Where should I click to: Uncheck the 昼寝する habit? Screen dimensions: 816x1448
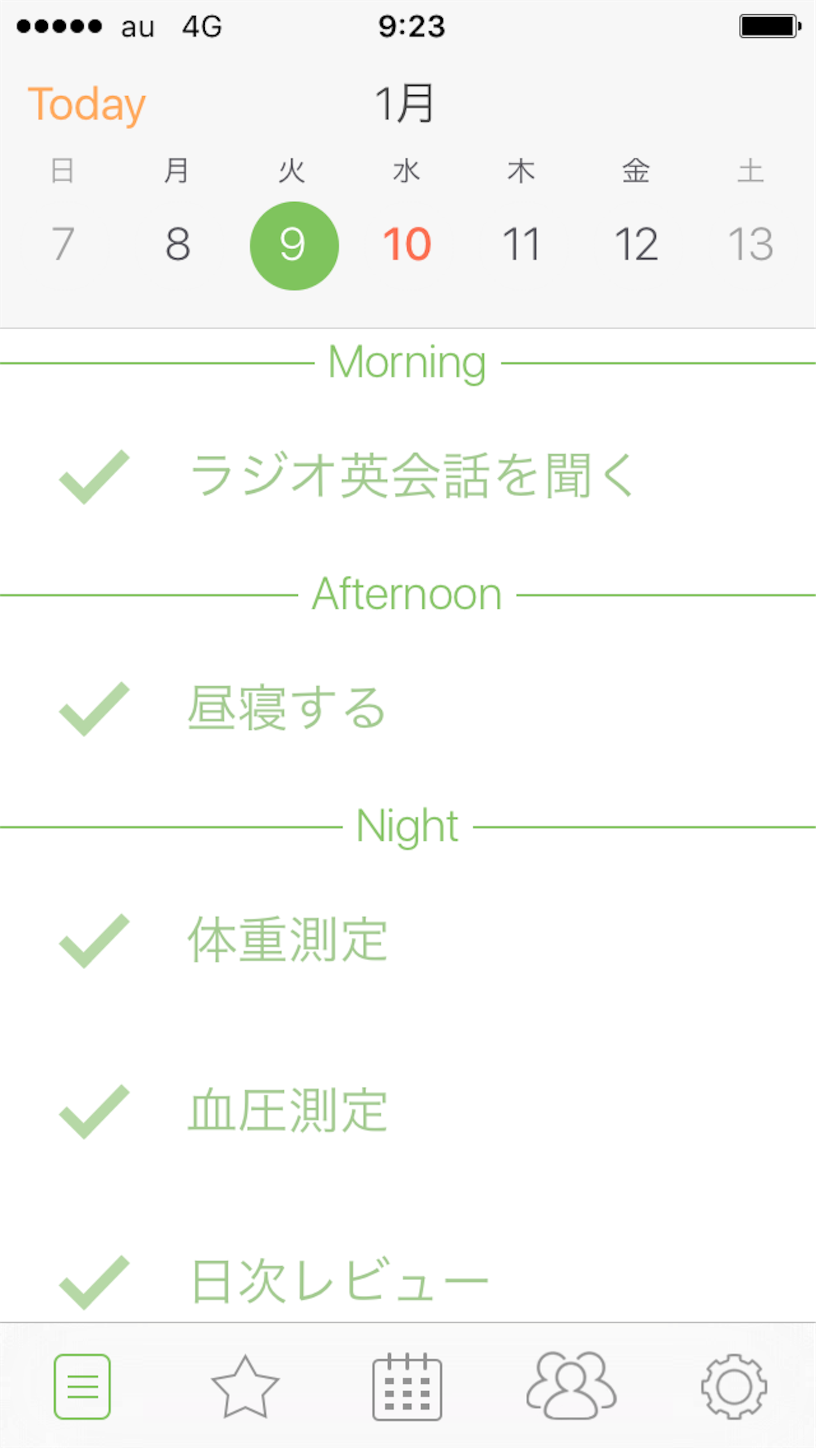click(x=94, y=709)
